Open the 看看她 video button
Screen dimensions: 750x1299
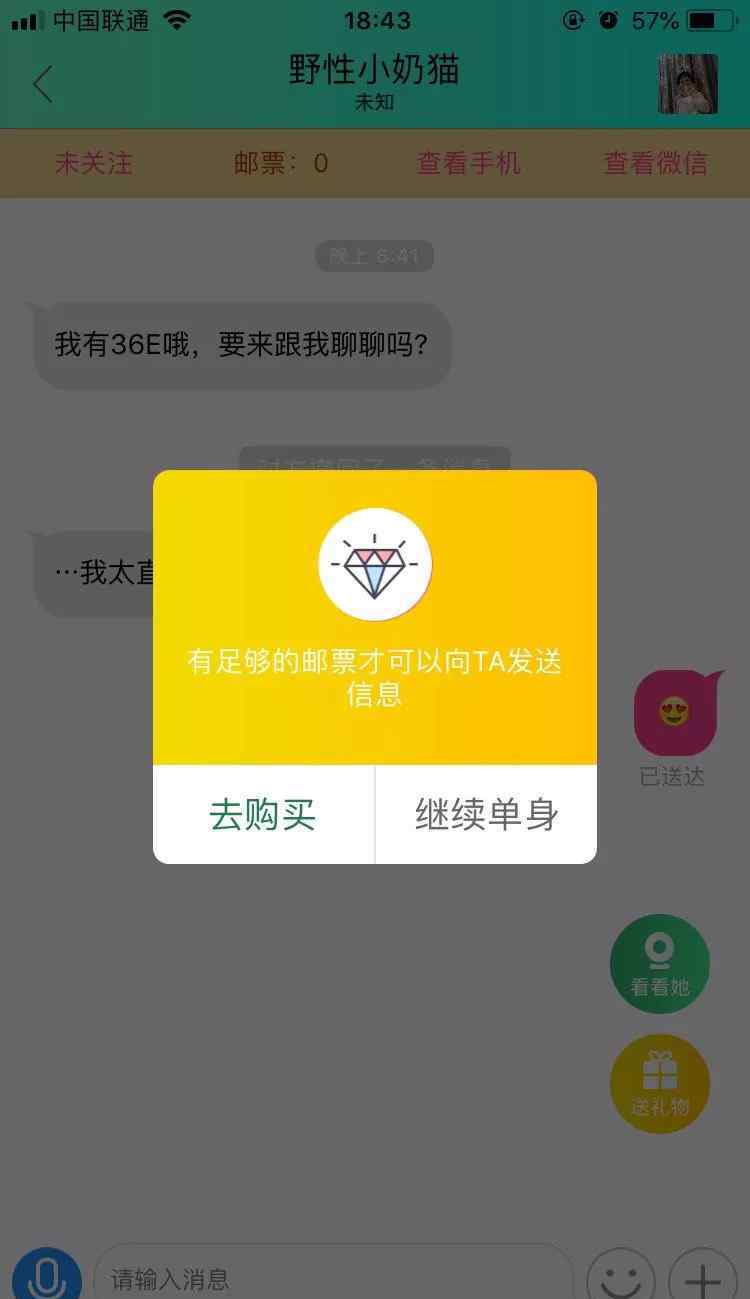[x=660, y=964]
